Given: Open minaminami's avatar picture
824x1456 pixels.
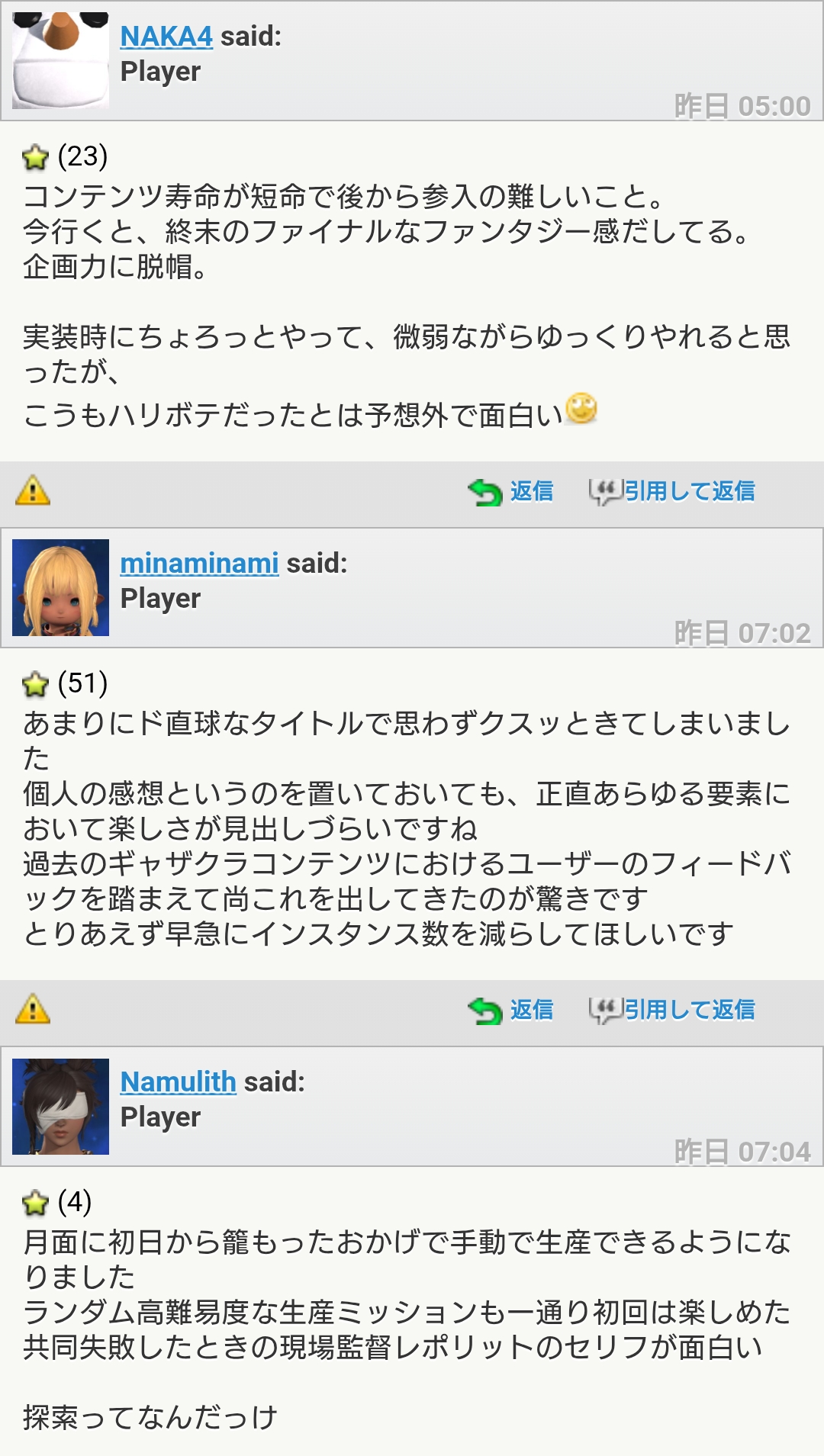Looking at the screenshot, I should coord(60,588).
